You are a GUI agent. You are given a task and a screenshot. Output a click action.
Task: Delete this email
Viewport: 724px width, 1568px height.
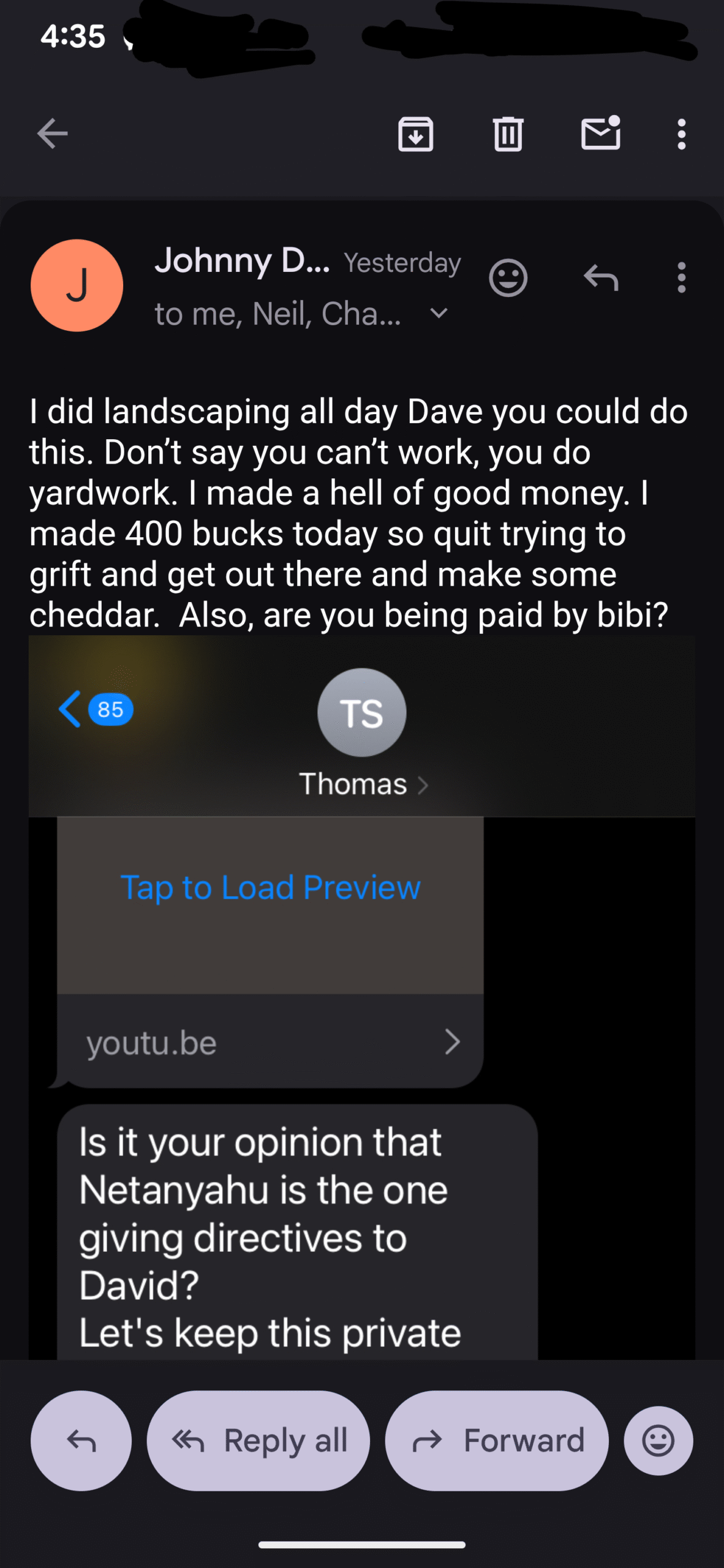click(508, 134)
